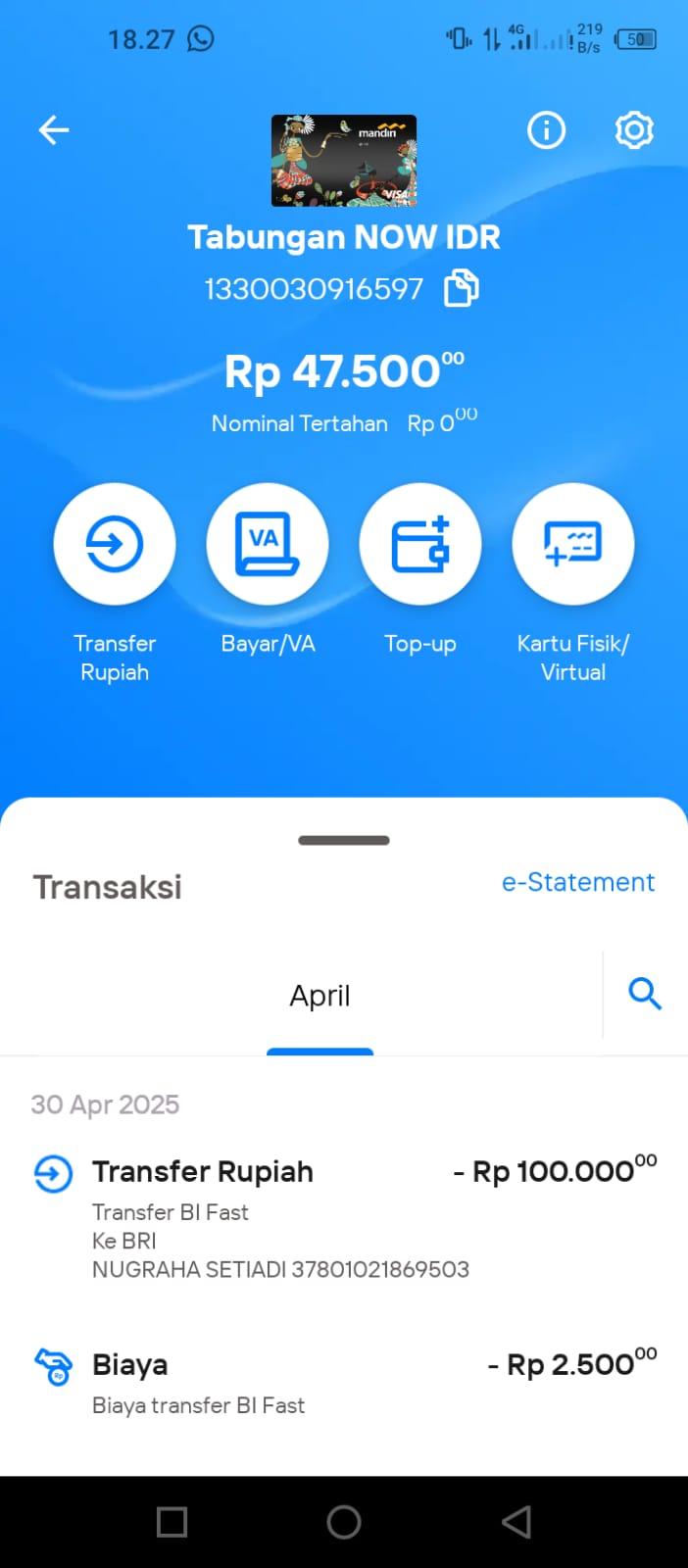Screen dimensions: 688x1568
Task: Tap the transaction sheet drag handle
Action: pyautogui.click(x=344, y=840)
